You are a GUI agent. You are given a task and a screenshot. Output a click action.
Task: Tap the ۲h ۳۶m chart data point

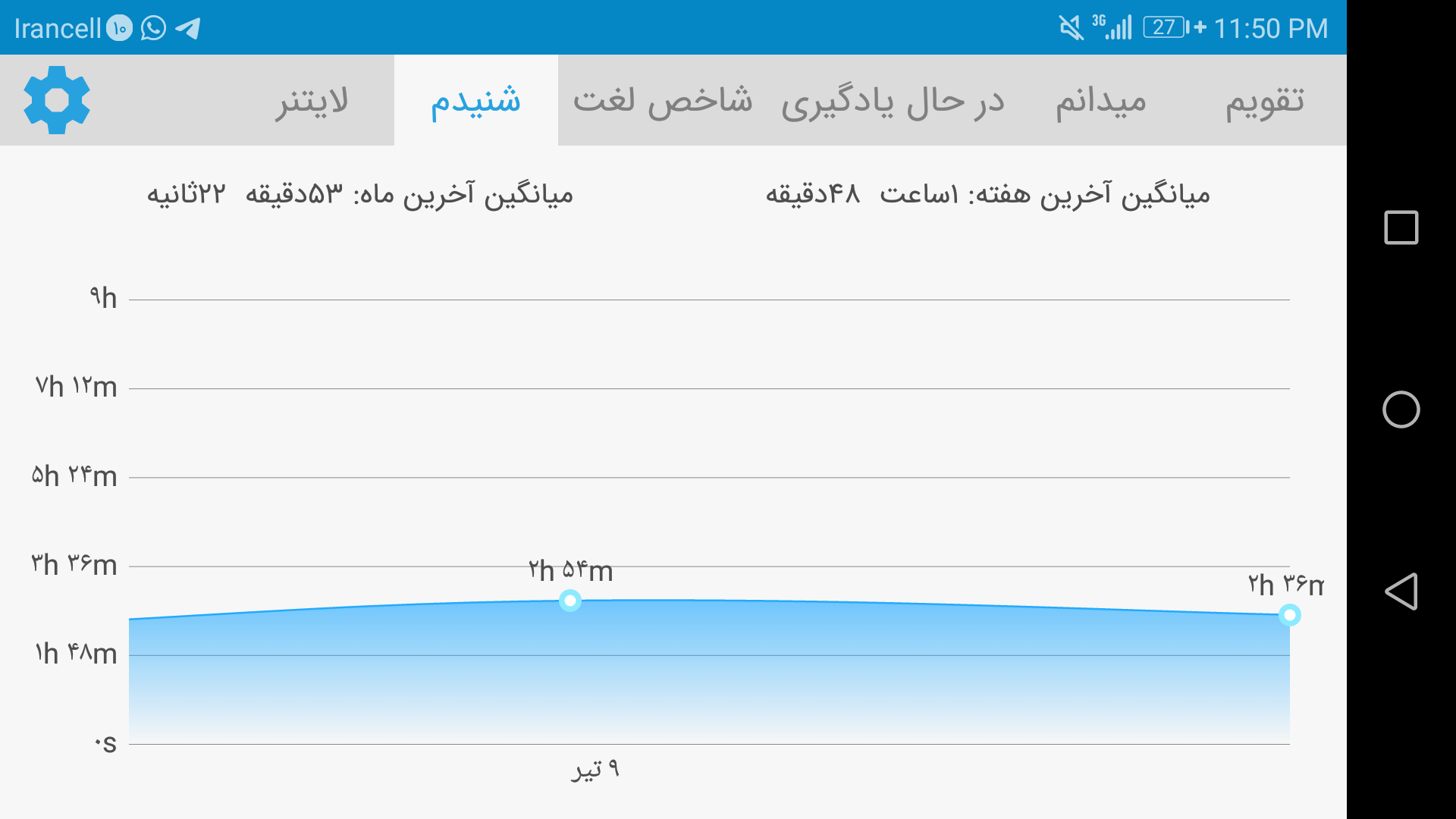(1289, 614)
